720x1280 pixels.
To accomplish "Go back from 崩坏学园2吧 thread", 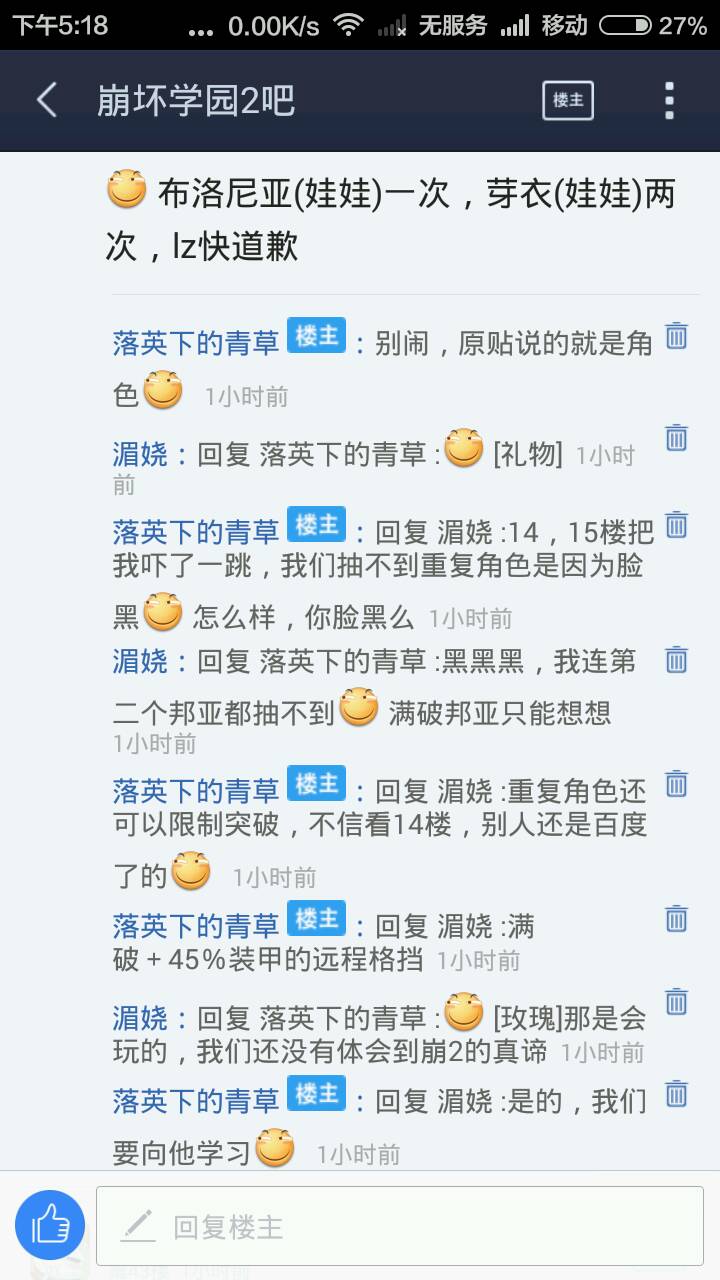I will click(x=47, y=100).
